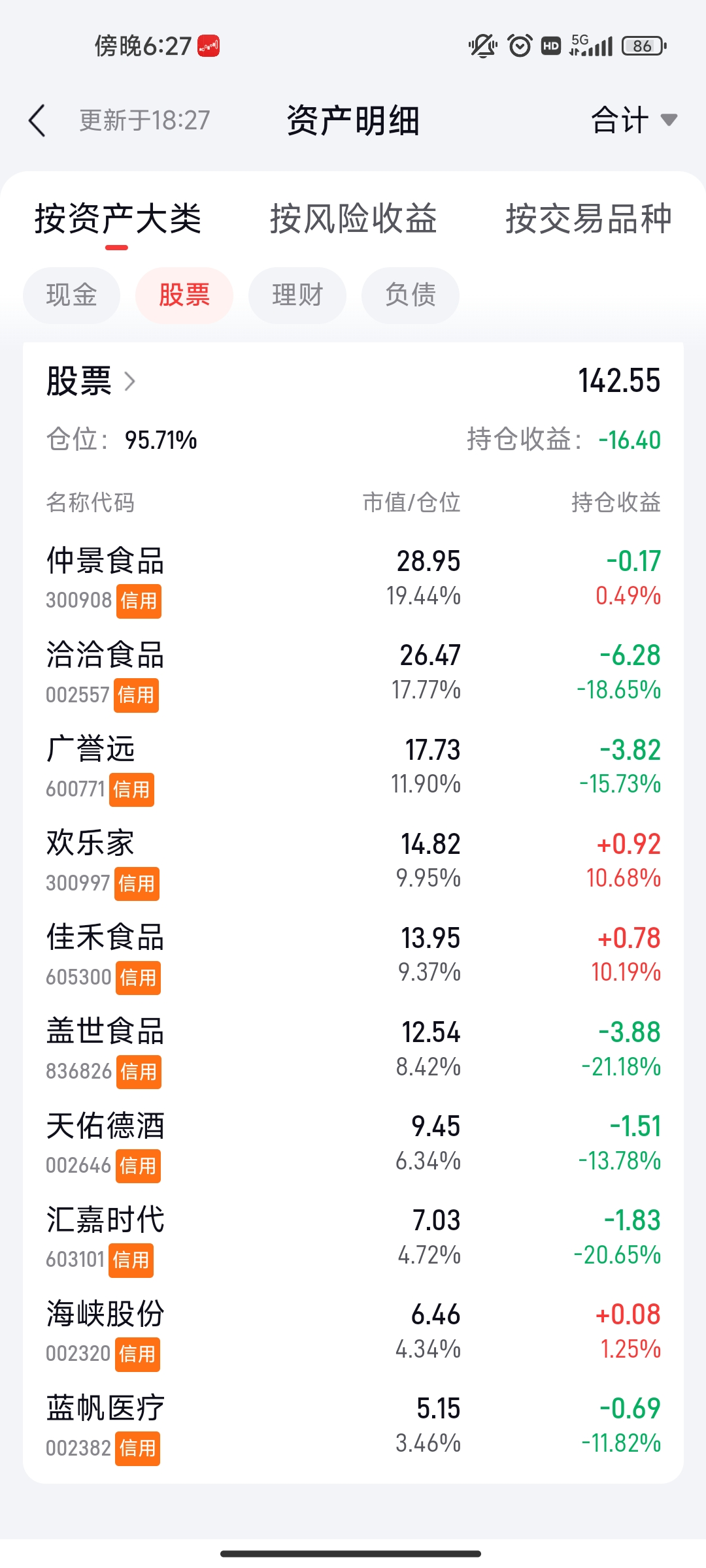Open the 合计 account dropdown
This screenshot has width=706, height=1568.
tap(633, 121)
